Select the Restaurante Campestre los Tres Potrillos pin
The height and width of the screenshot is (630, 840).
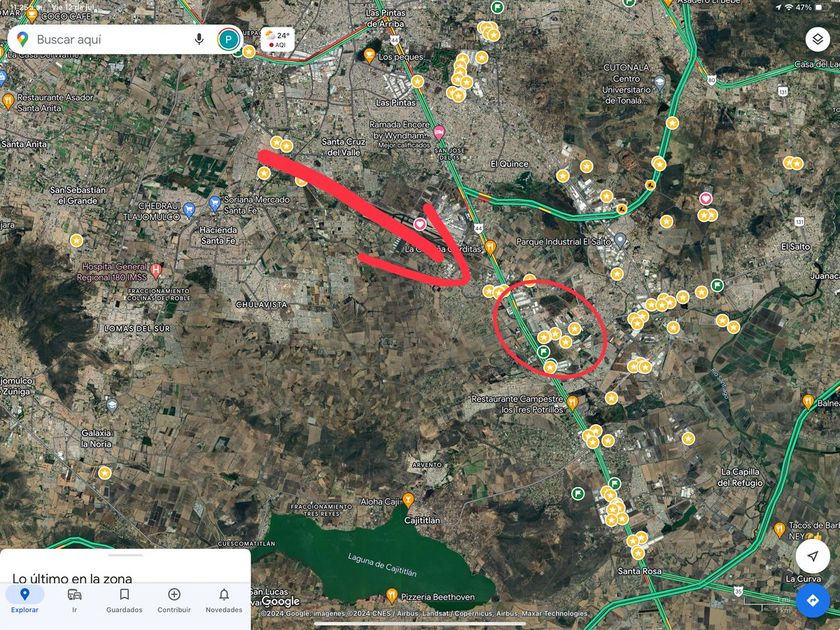[572, 402]
